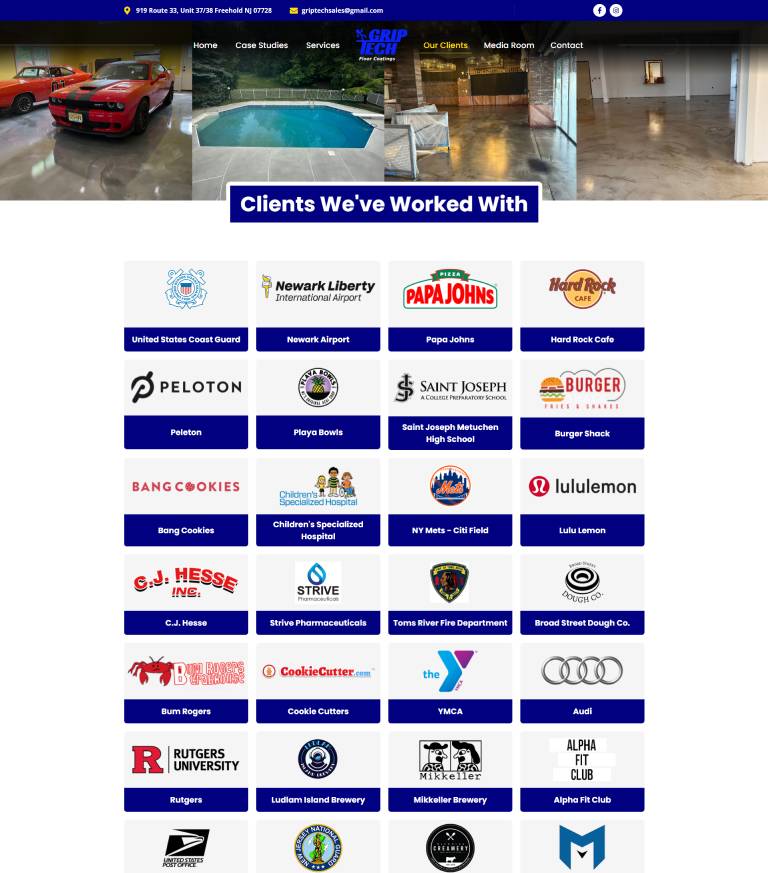Screen dimensions: 768x873
Task: Go to the Home page
Action: (205, 45)
